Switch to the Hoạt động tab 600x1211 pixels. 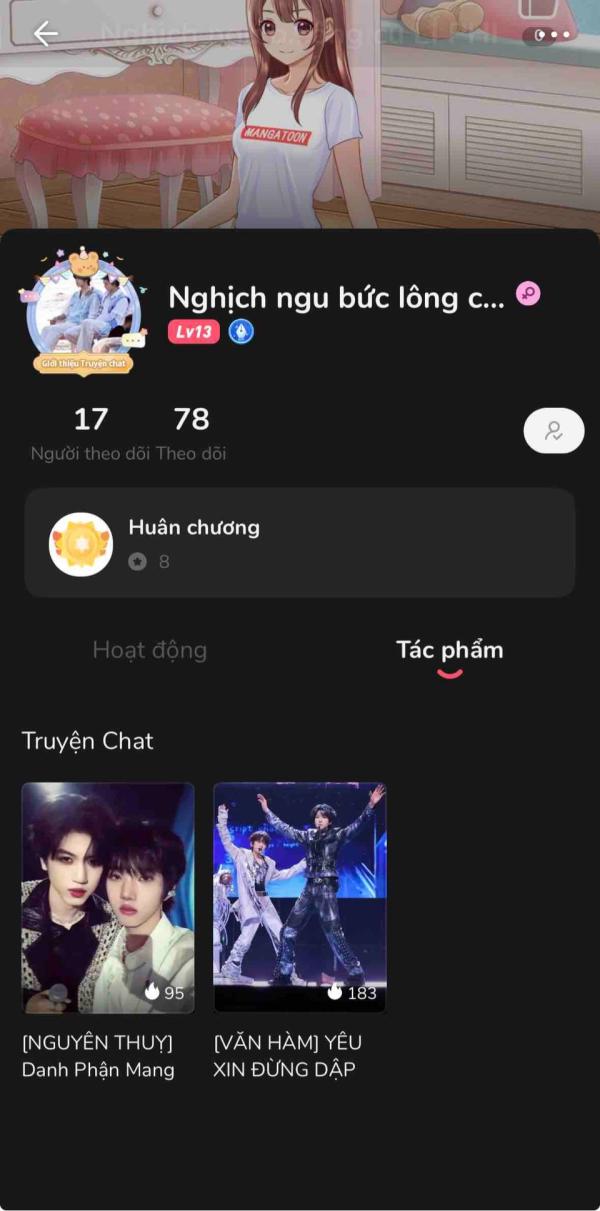(150, 650)
